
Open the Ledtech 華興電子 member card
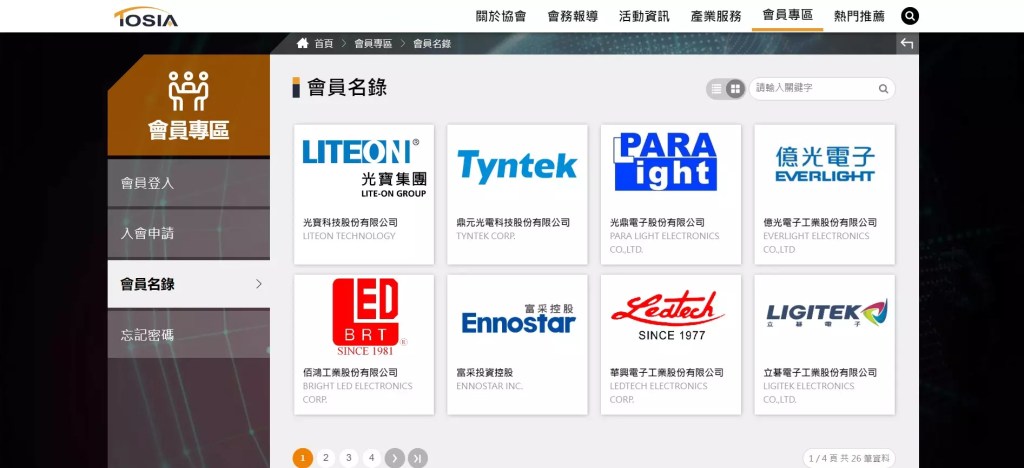671,344
